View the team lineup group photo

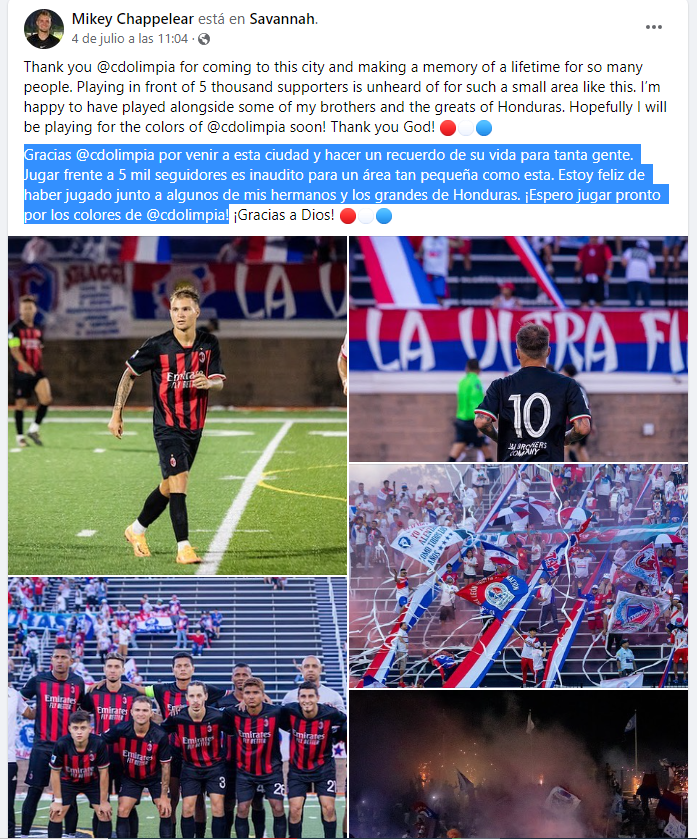tap(178, 708)
